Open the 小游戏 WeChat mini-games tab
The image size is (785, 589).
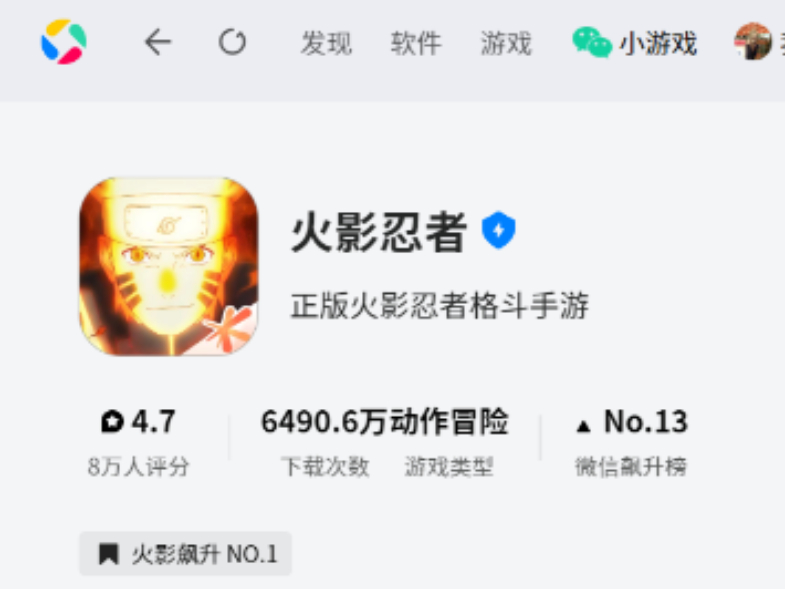pos(634,43)
